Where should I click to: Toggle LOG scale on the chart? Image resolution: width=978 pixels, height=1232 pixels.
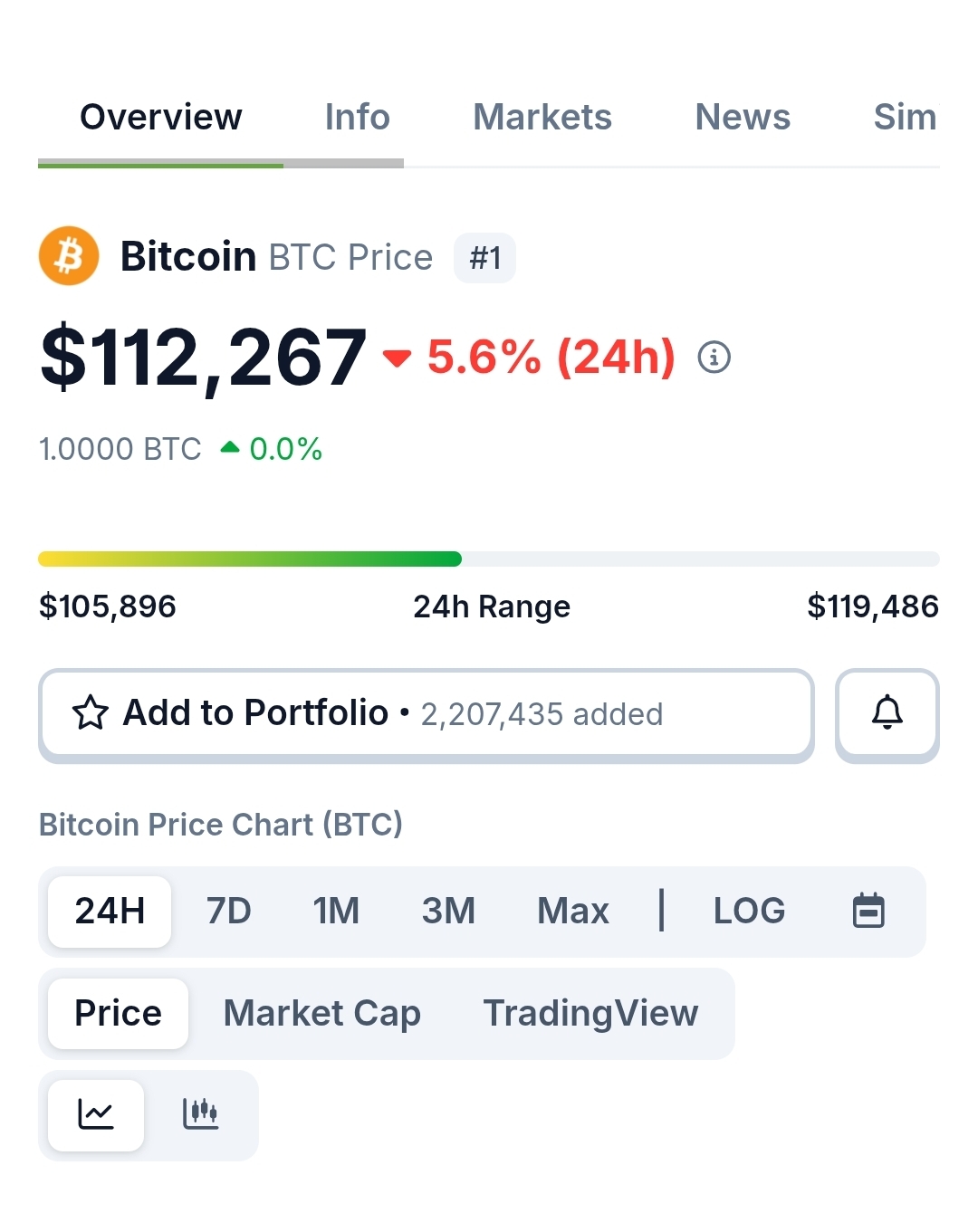point(749,911)
